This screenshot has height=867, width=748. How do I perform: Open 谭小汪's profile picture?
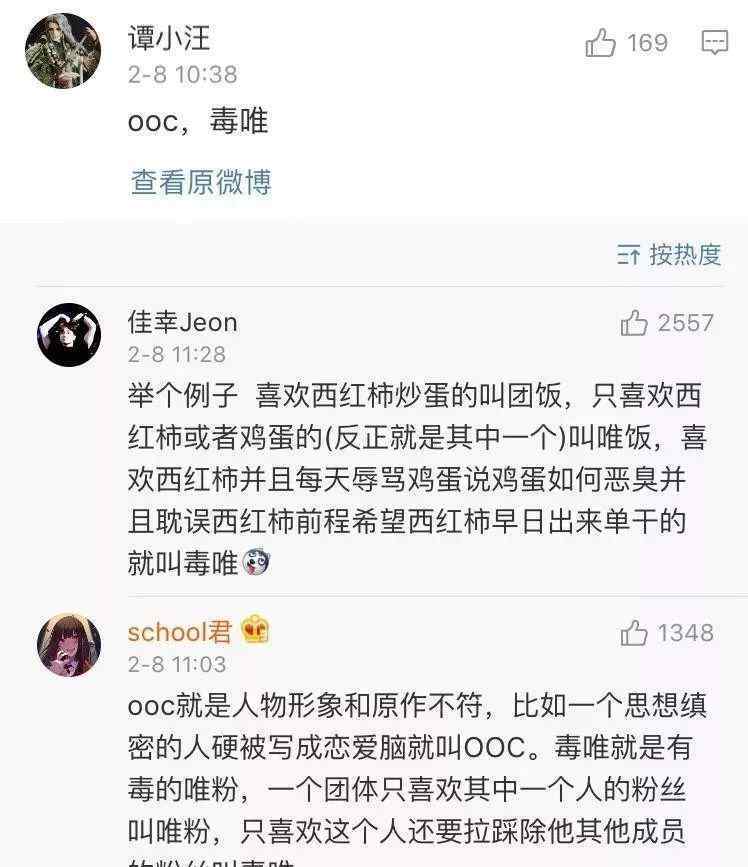[x=63, y=51]
